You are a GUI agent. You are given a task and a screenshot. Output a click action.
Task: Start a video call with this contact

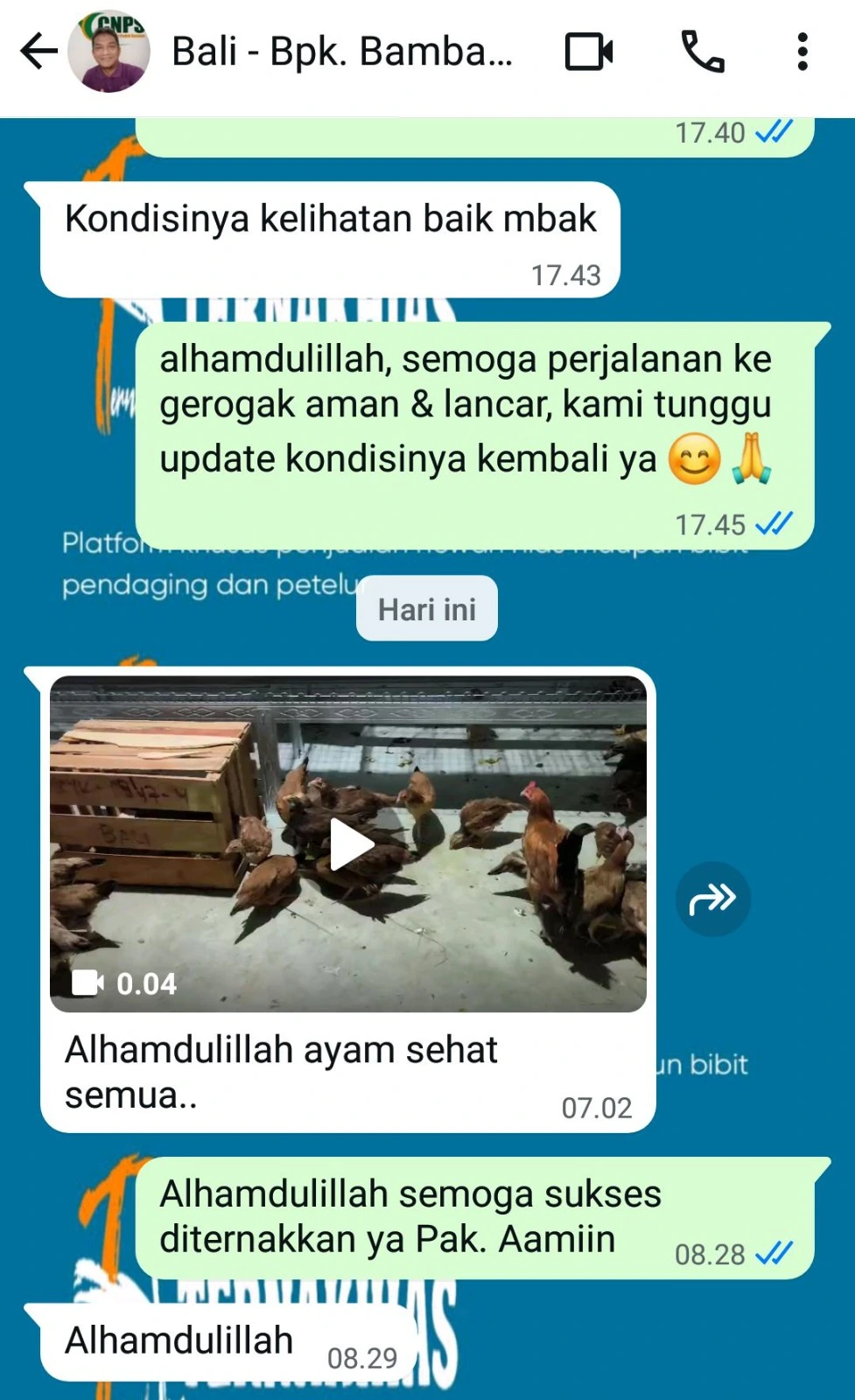(589, 52)
